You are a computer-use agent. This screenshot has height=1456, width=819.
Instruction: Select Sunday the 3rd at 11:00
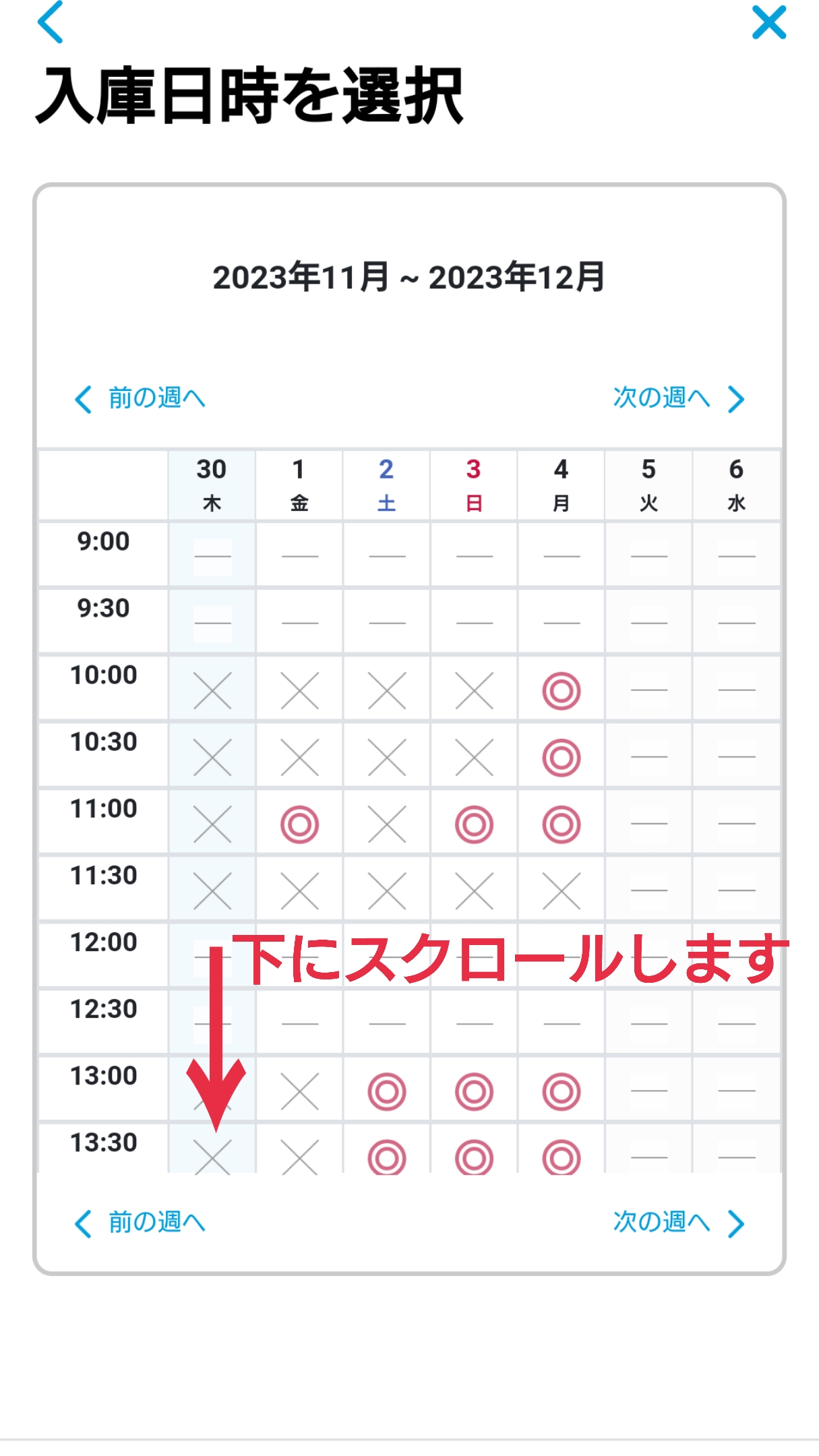pyautogui.click(x=475, y=824)
